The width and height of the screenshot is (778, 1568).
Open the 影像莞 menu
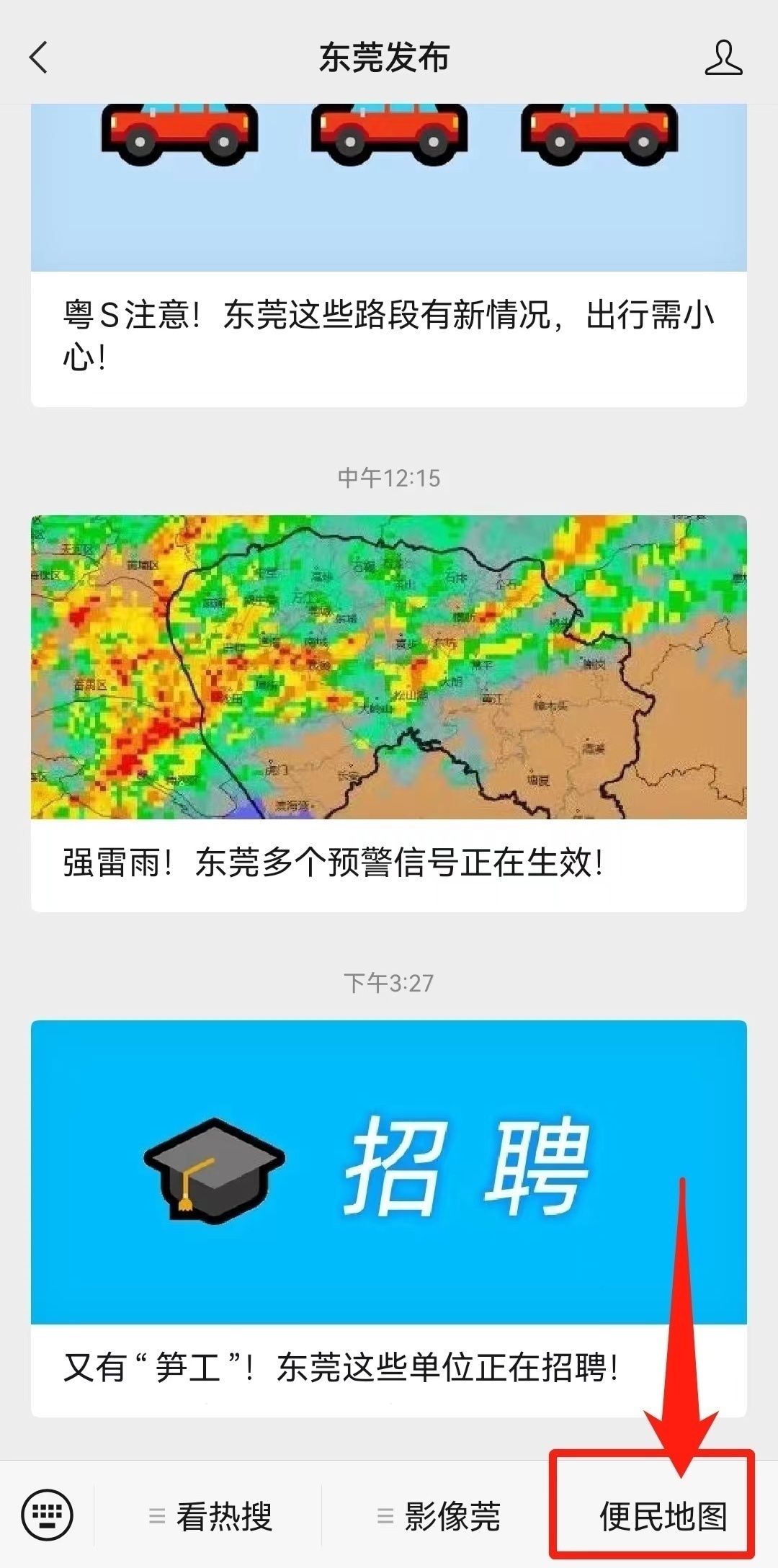[x=439, y=1516]
